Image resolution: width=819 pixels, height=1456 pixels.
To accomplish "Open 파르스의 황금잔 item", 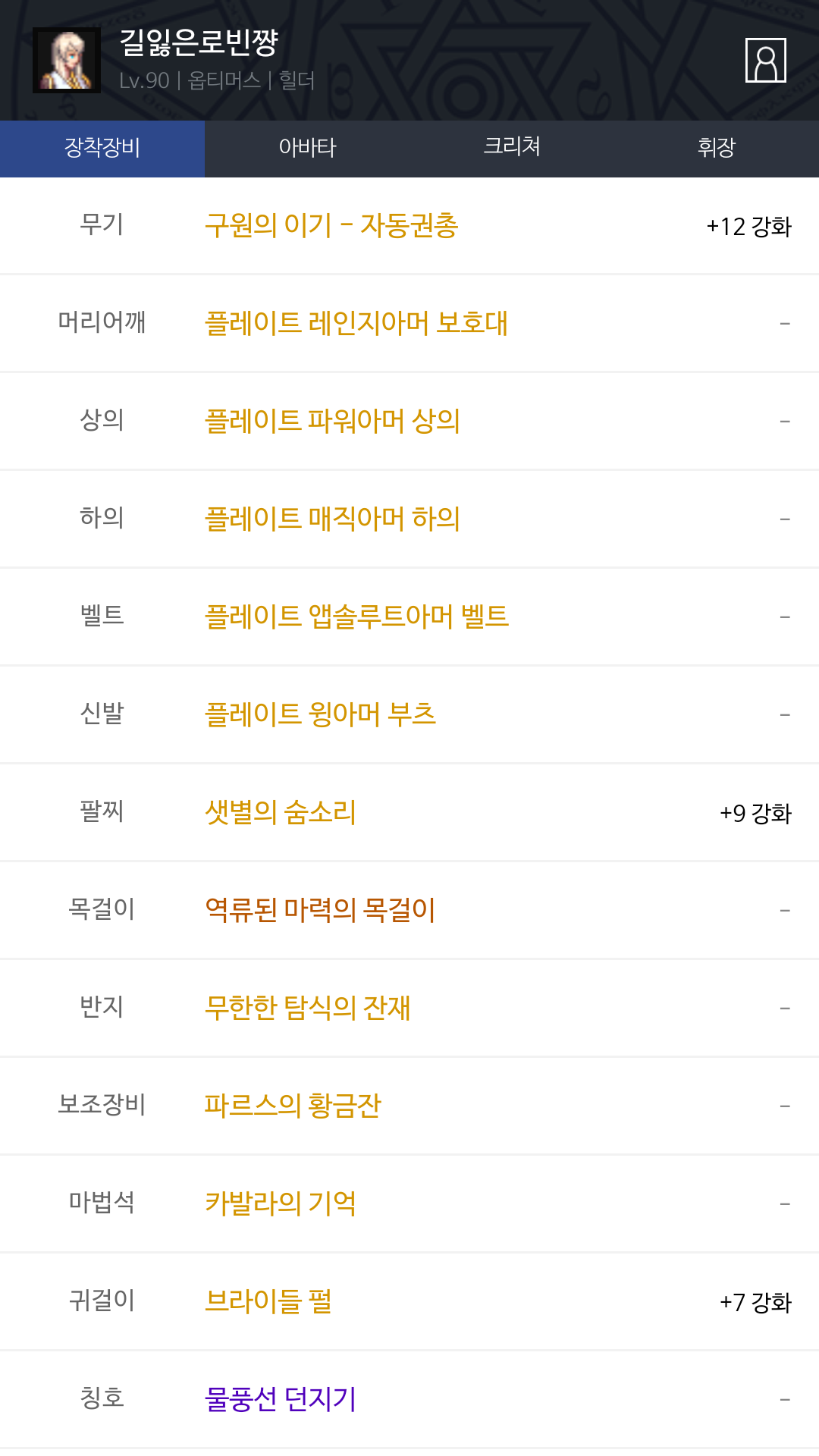I will [x=293, y=1106].
